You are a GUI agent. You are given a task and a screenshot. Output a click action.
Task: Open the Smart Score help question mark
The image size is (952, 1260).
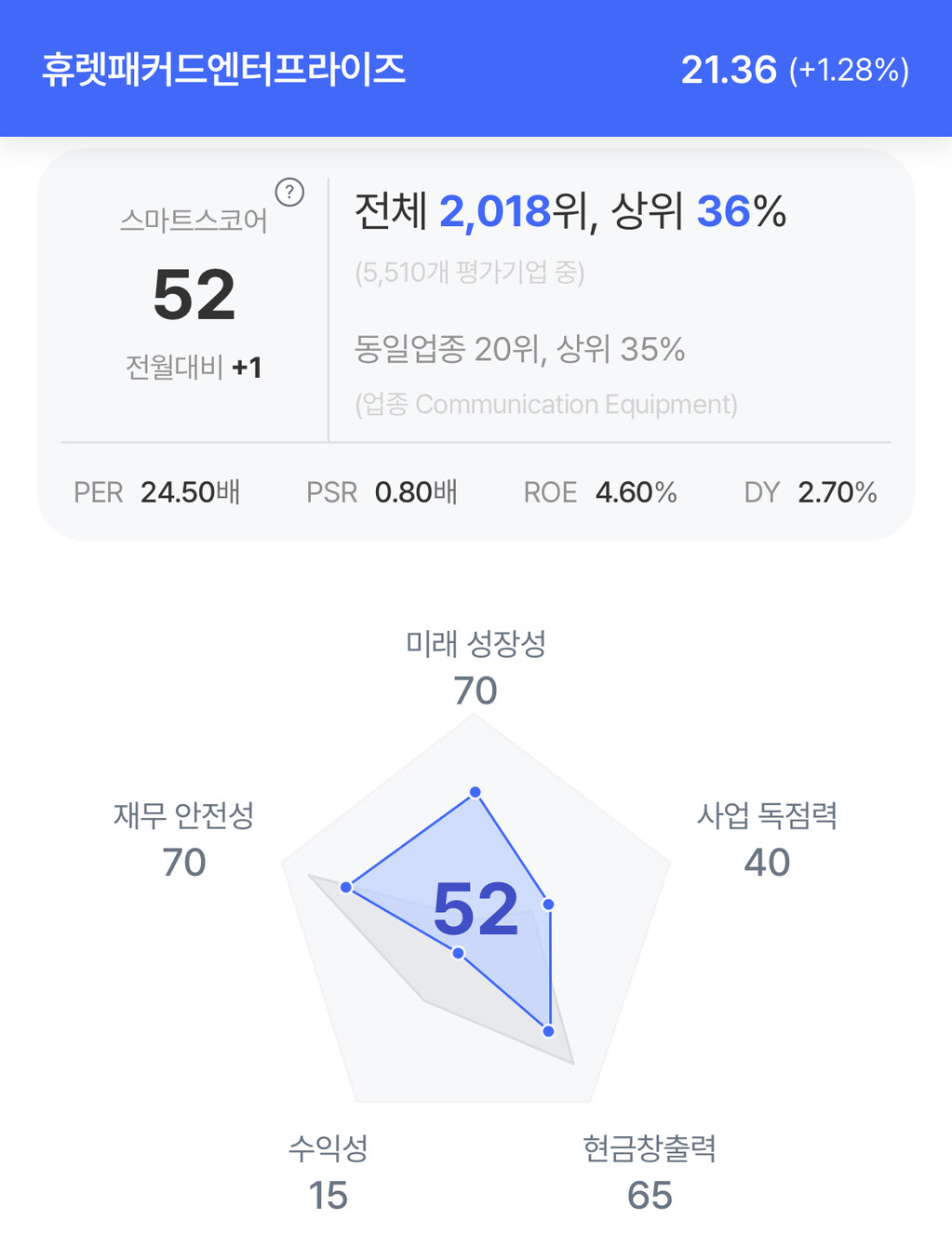289,193
